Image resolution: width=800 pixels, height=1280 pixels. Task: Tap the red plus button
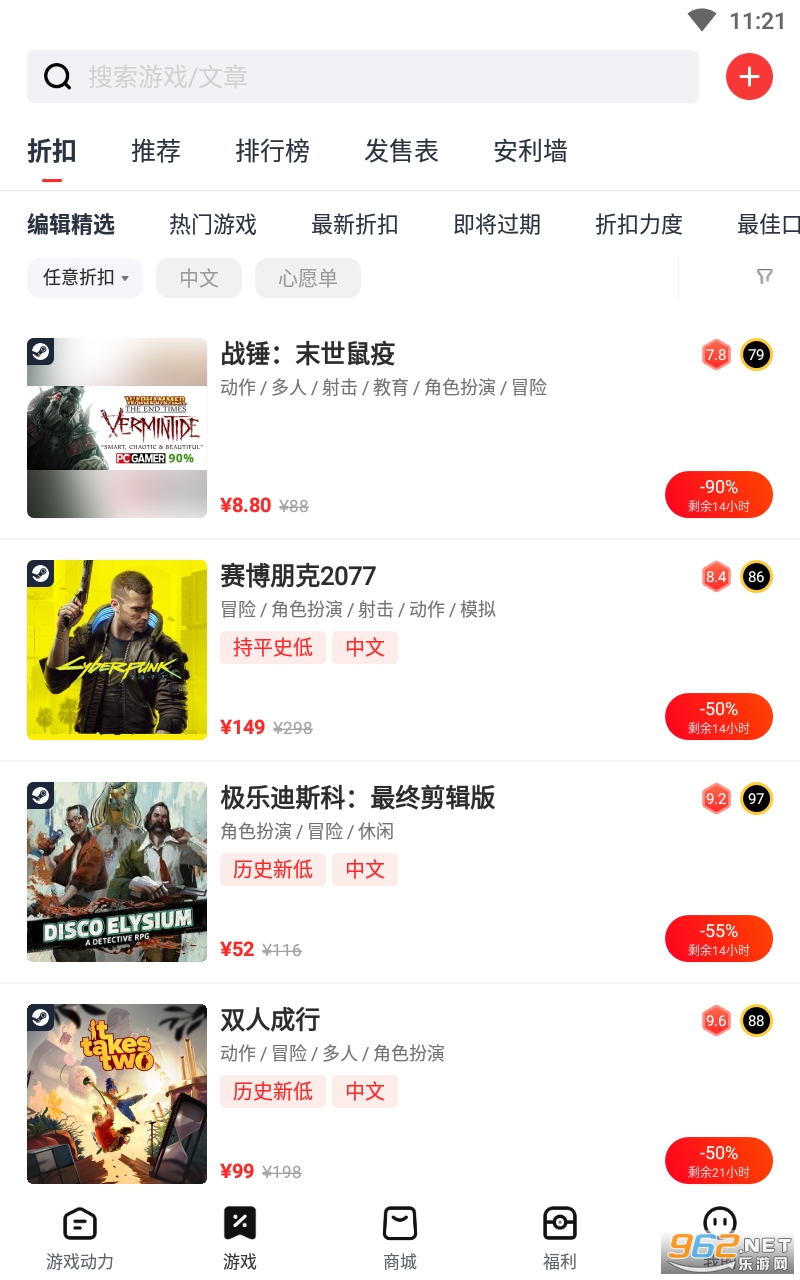pos(749,77)
